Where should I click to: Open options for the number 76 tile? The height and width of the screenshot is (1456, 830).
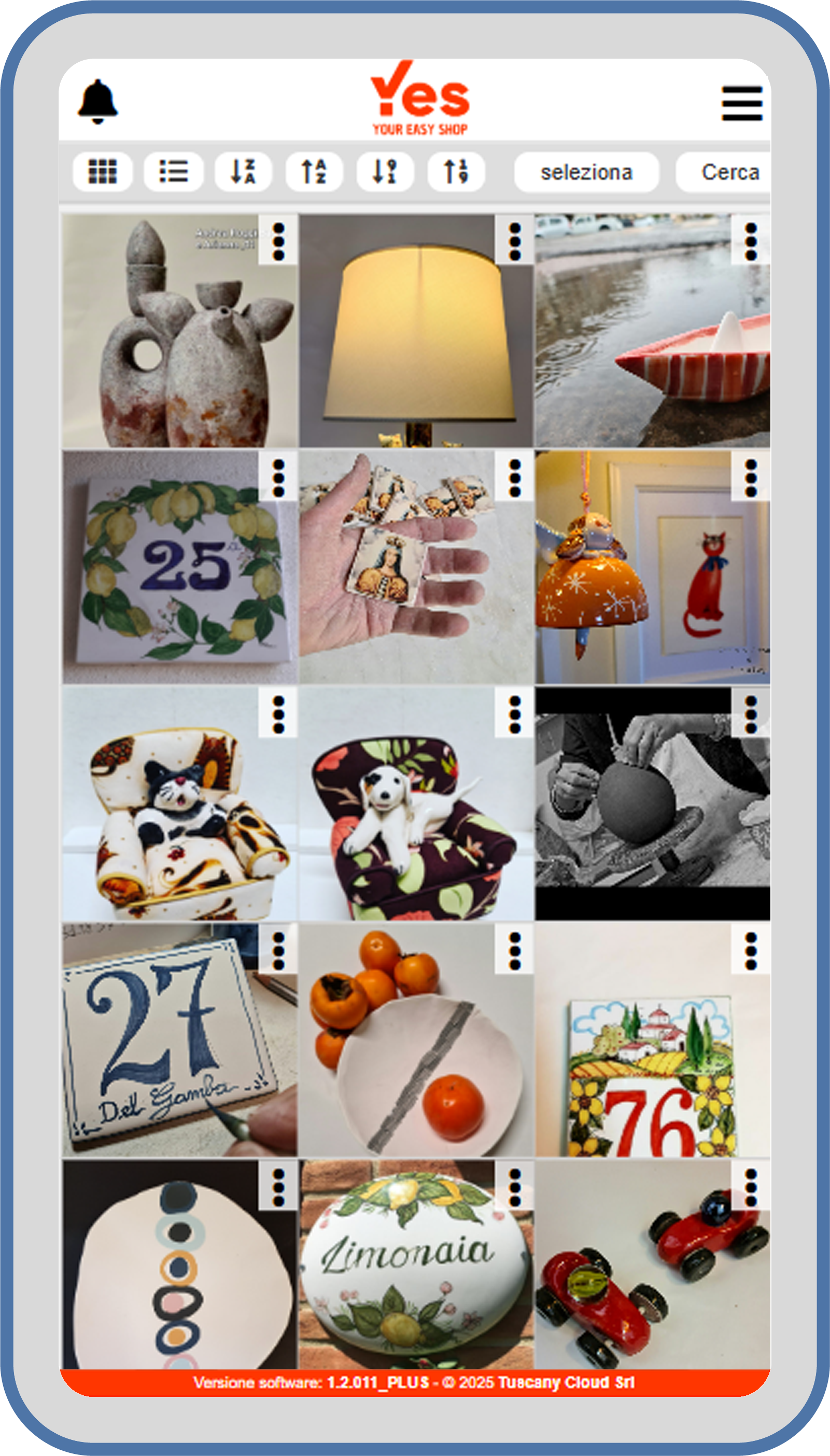point(751,951)
